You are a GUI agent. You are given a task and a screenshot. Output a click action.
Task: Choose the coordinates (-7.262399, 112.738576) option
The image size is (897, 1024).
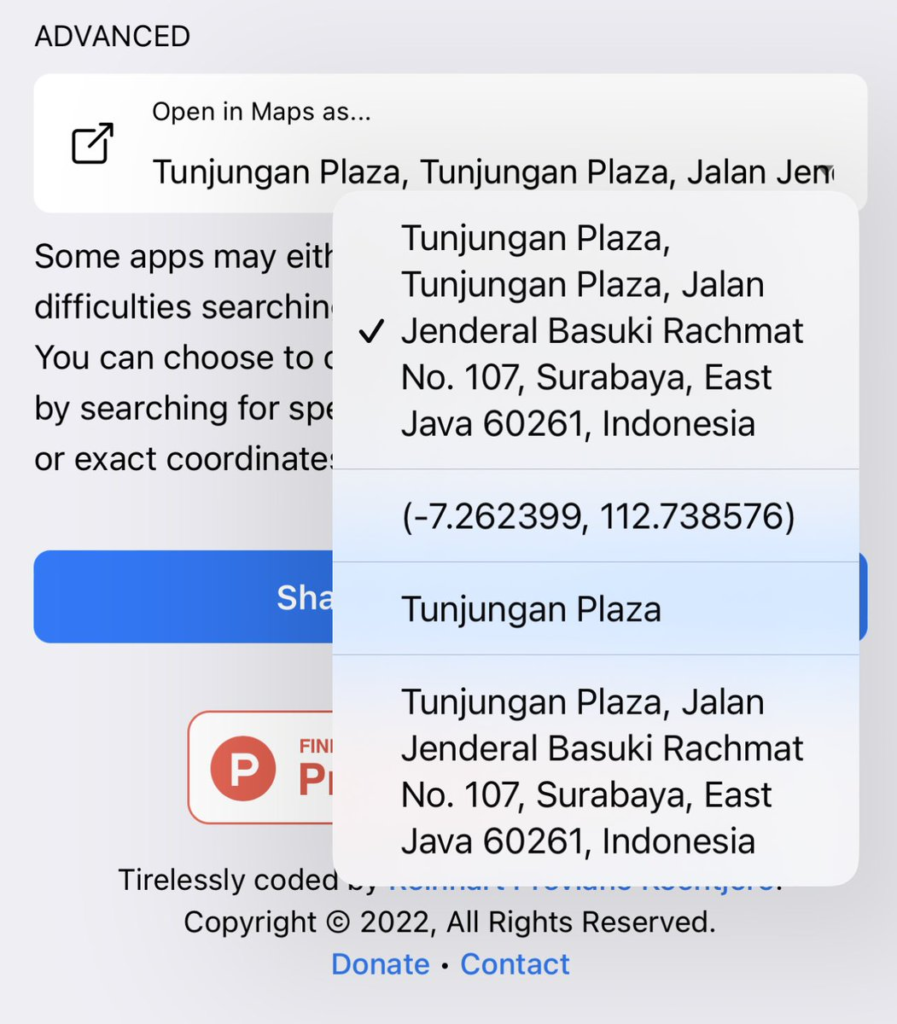[597, 517]
